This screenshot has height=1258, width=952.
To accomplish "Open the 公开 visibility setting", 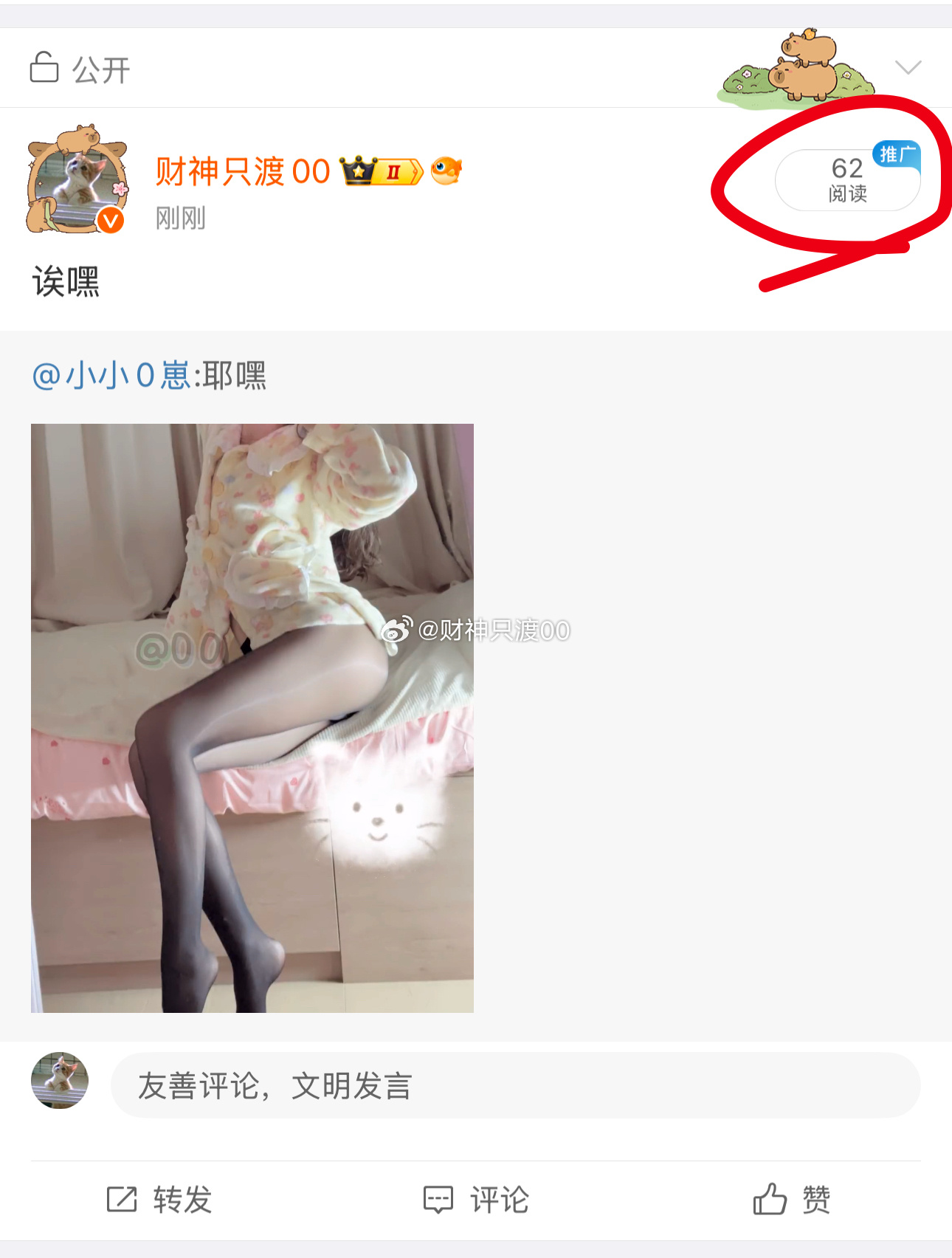I will coord(80,69).
